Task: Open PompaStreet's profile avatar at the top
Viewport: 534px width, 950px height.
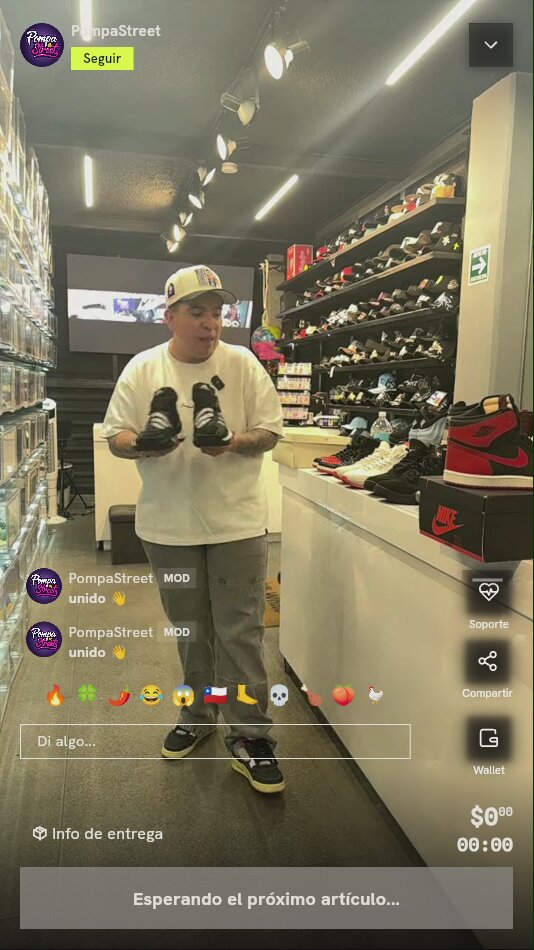Action: (42, 45)
